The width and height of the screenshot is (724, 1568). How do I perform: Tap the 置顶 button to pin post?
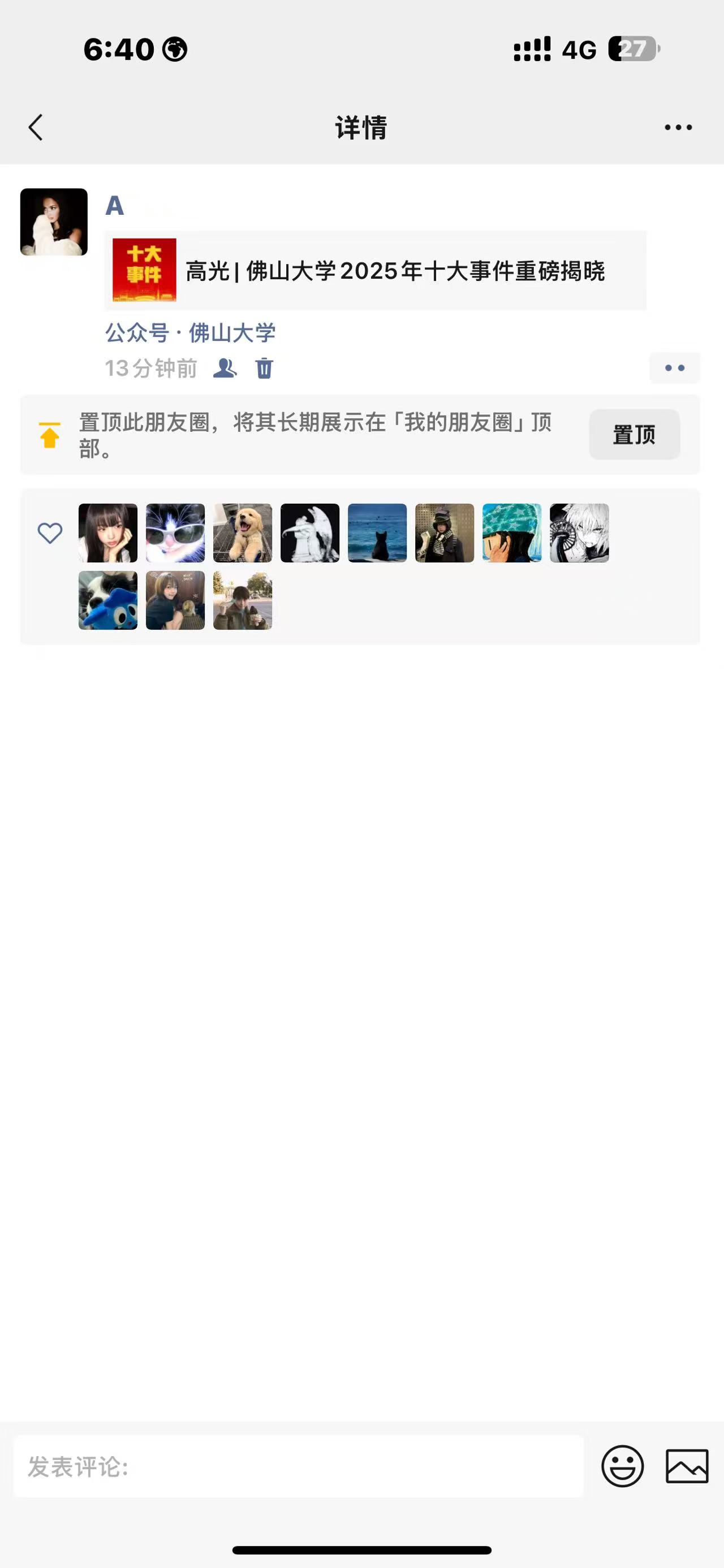coord(634,435)
